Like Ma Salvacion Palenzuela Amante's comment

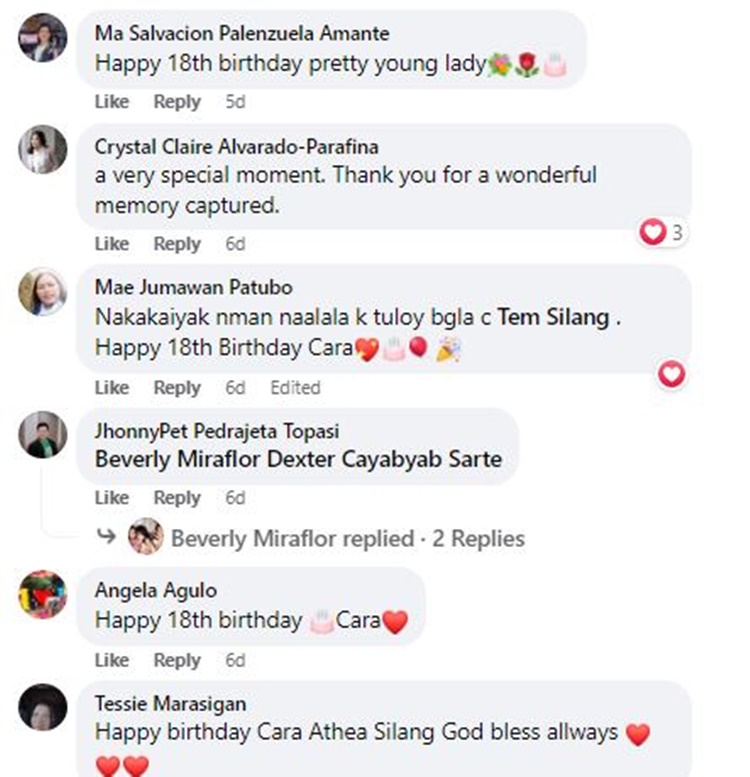pos(112,102)
